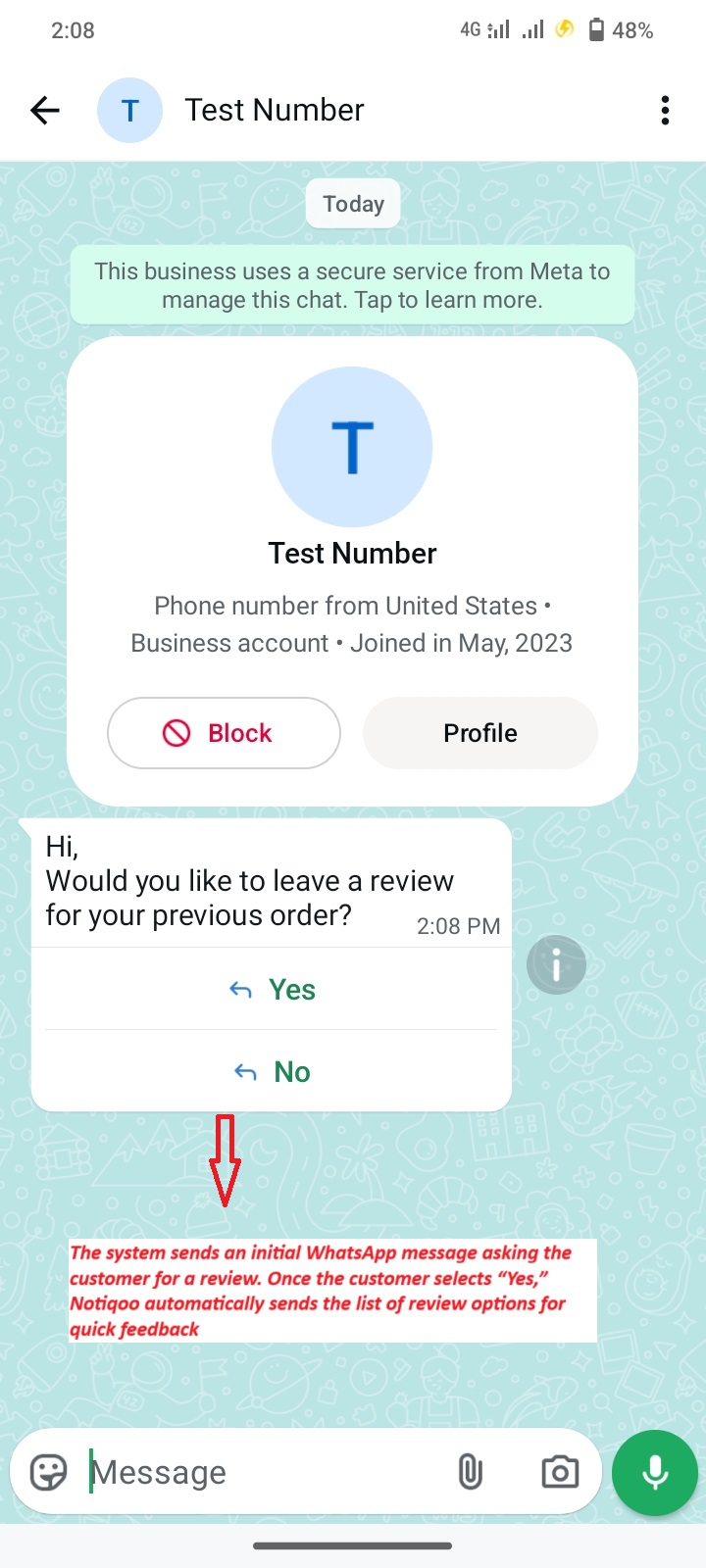
Task: Open the camera from the message bar
Action: [x=560, y=1472]
